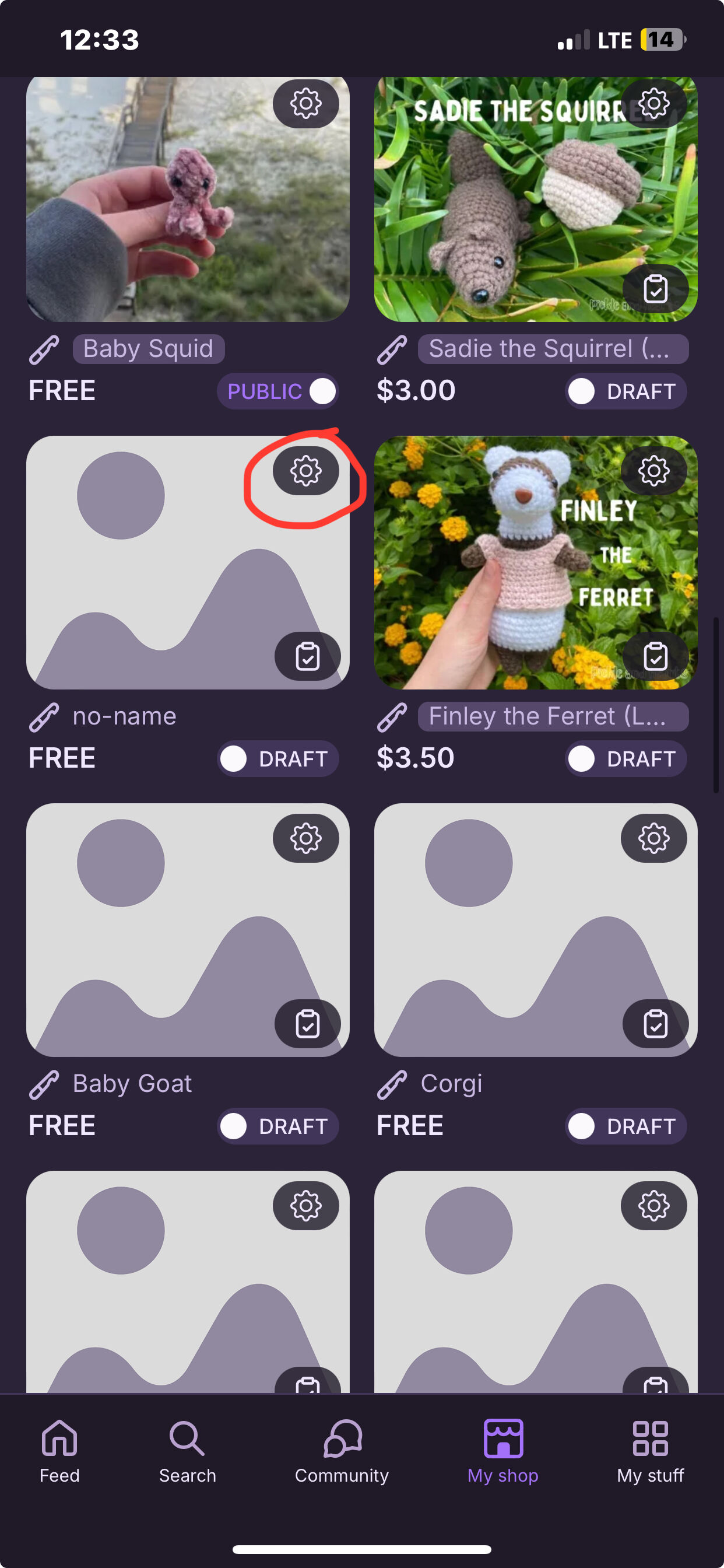
Task: Tap clipboard check icon on Sadie the Squirrel
Action: pyautogui.click(x=655, y=289)
